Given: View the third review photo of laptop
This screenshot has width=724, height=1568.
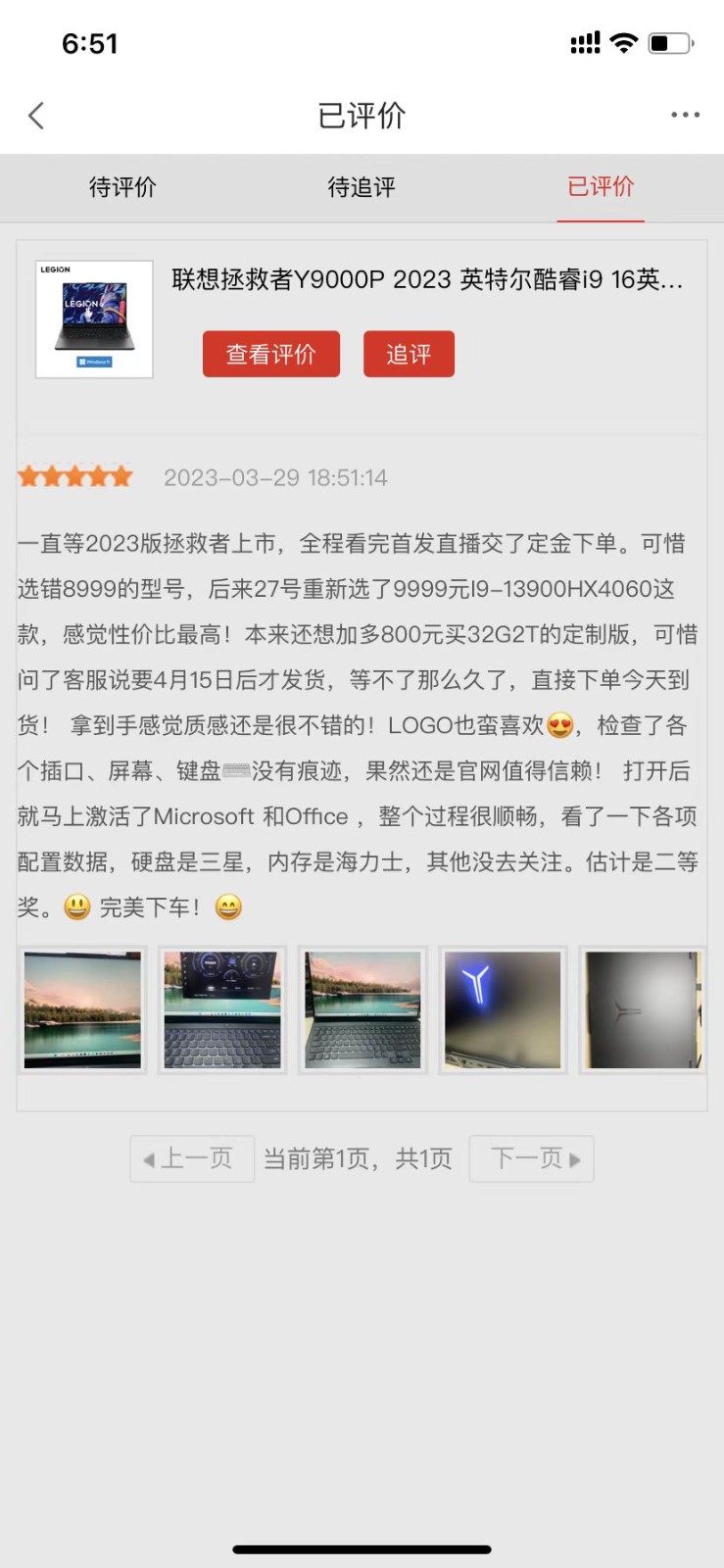Looking at the screenshot, I should click(362, 1009).
